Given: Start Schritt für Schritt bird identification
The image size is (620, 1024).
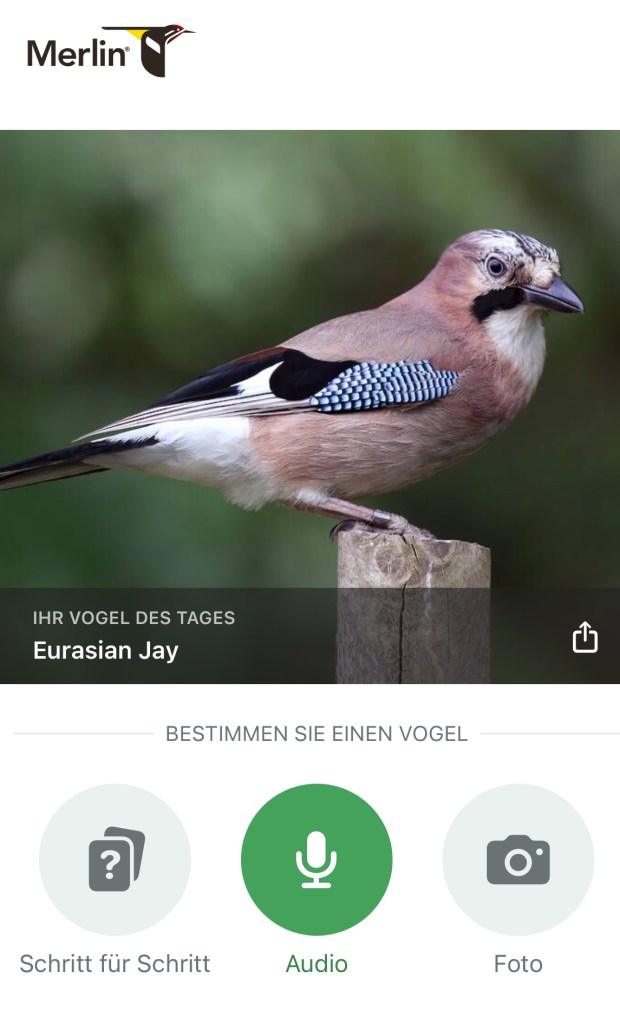Looking at the screenshot, I should click(115, 860).
